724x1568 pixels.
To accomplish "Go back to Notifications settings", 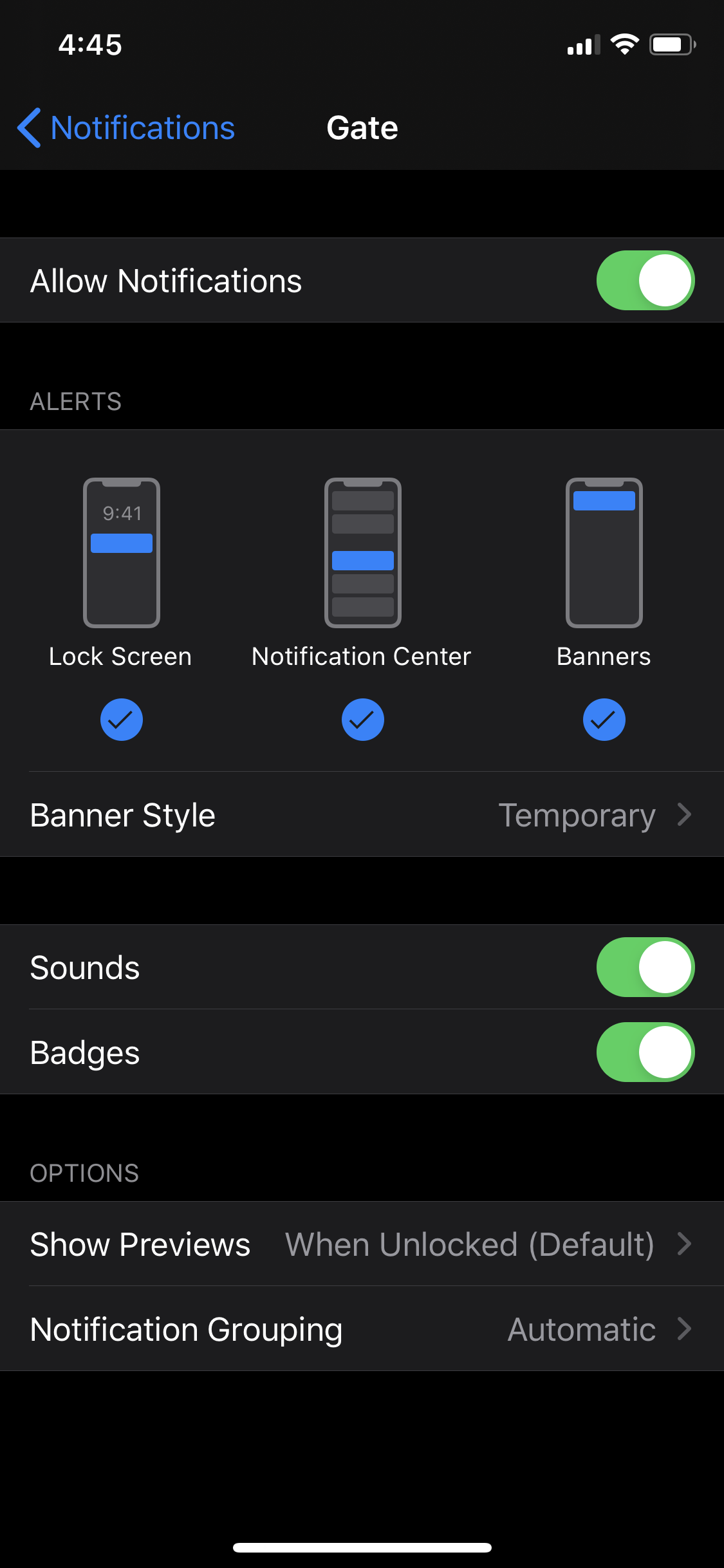I will 126,127.
